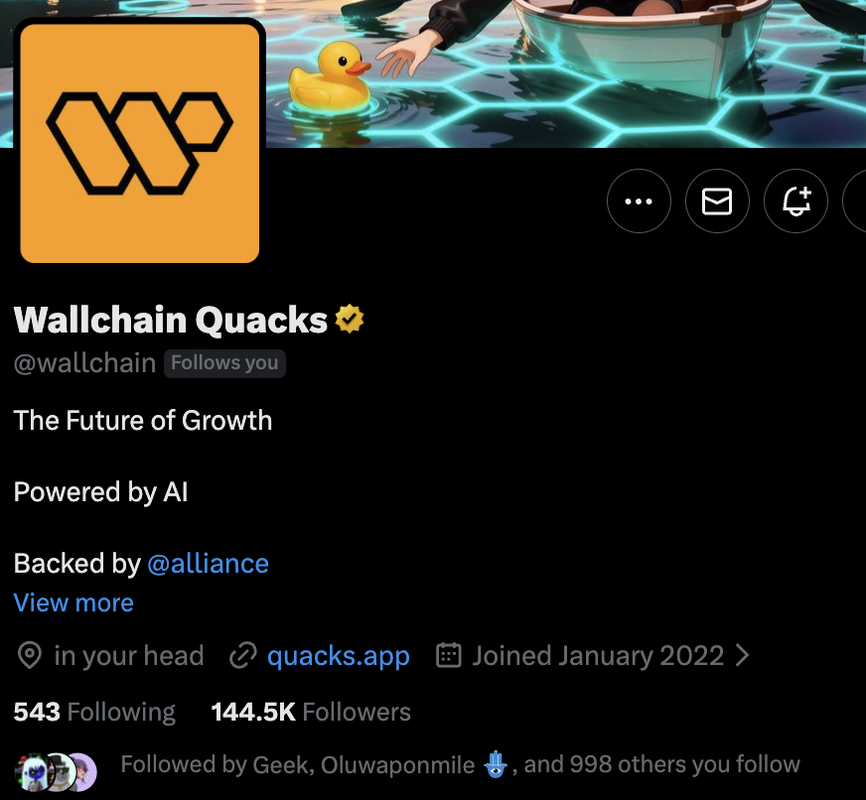The width and height of the screenshot is (866, 800).
Task: Tap the gold verified badge
Action: point(349,320)
